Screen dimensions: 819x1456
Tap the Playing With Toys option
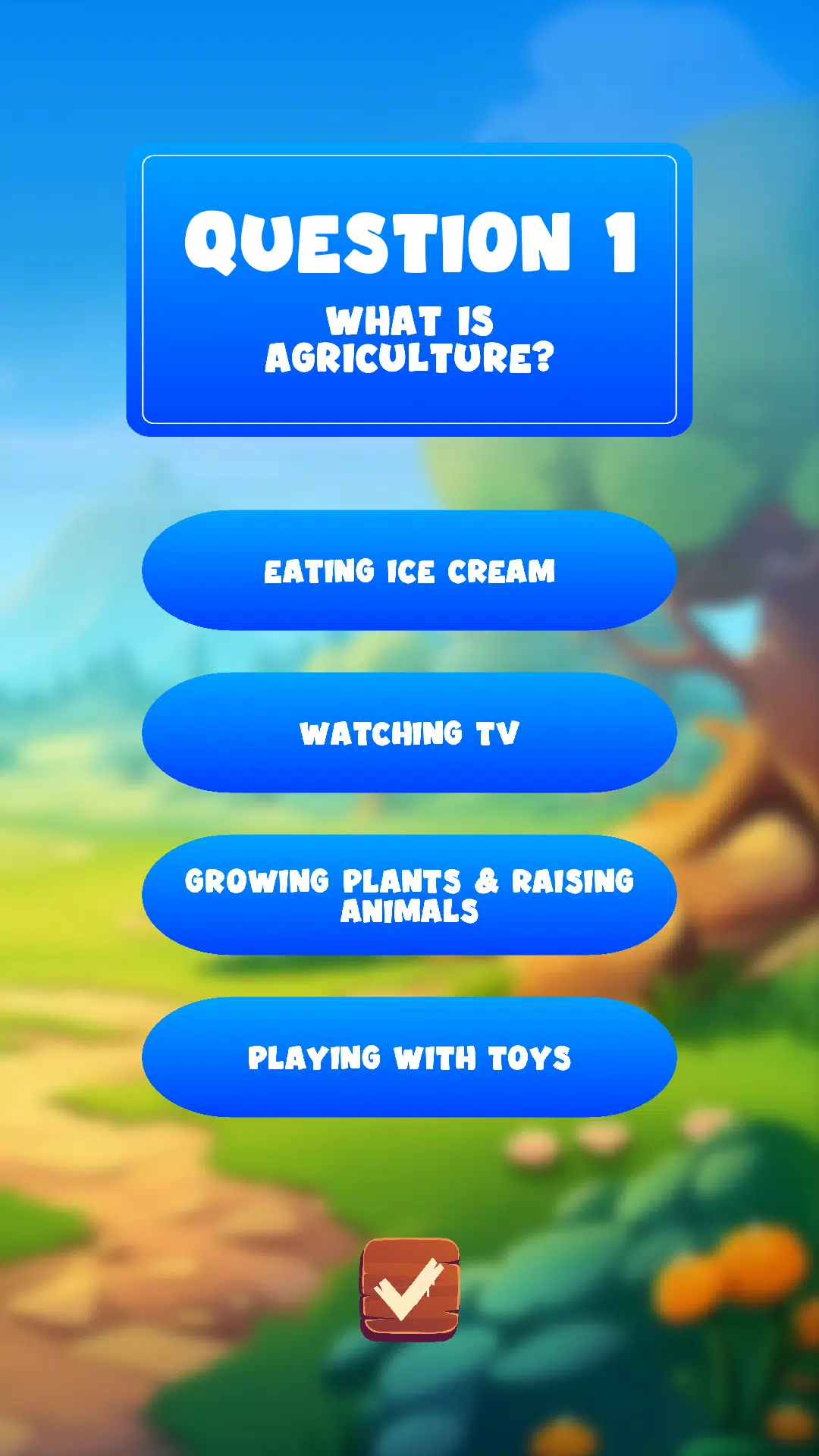409,1057
